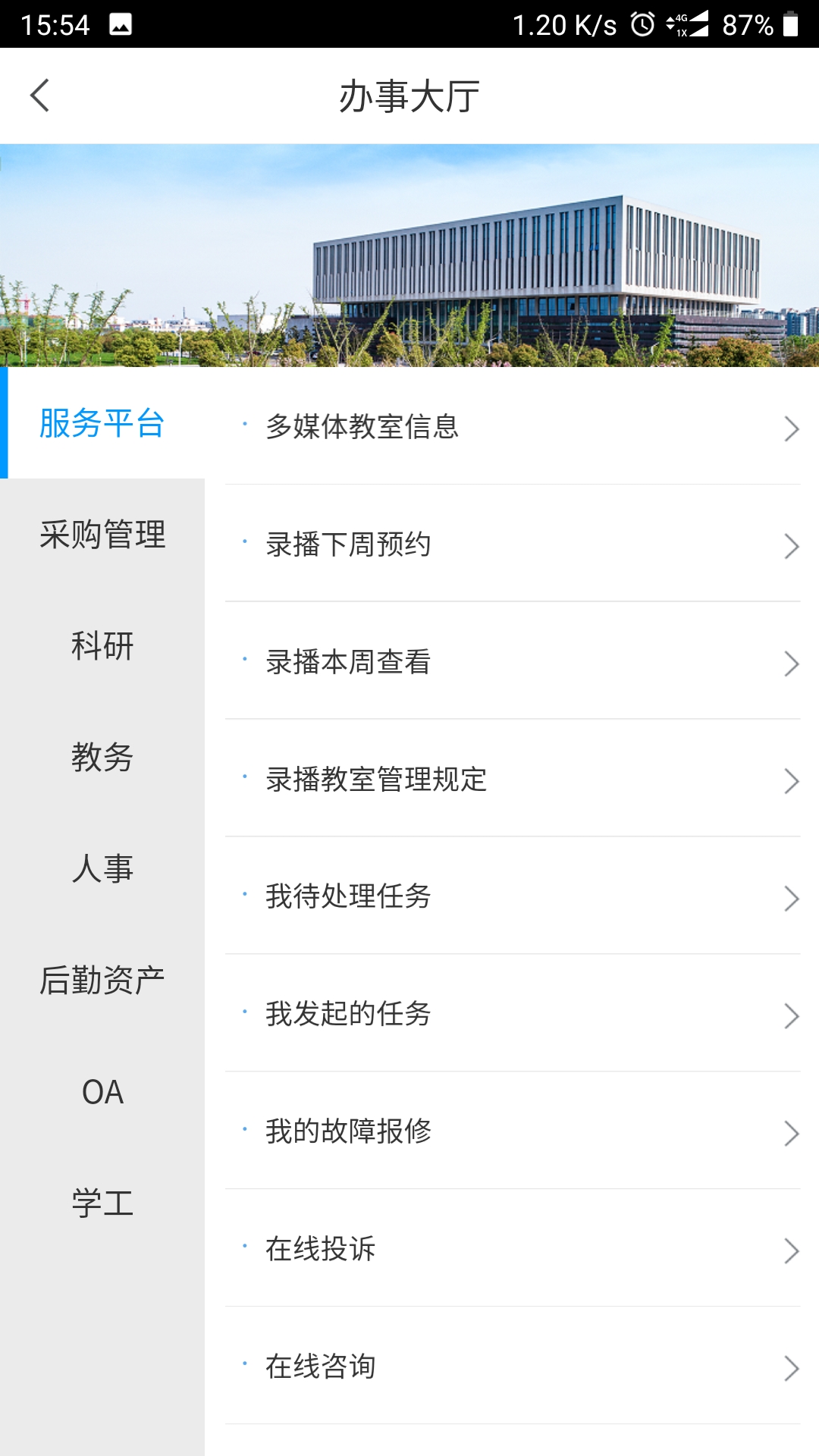Image resolution: width=819 pixels, height=1456 pixels.
Task: Open 在线咨询
Action: 513,1367
